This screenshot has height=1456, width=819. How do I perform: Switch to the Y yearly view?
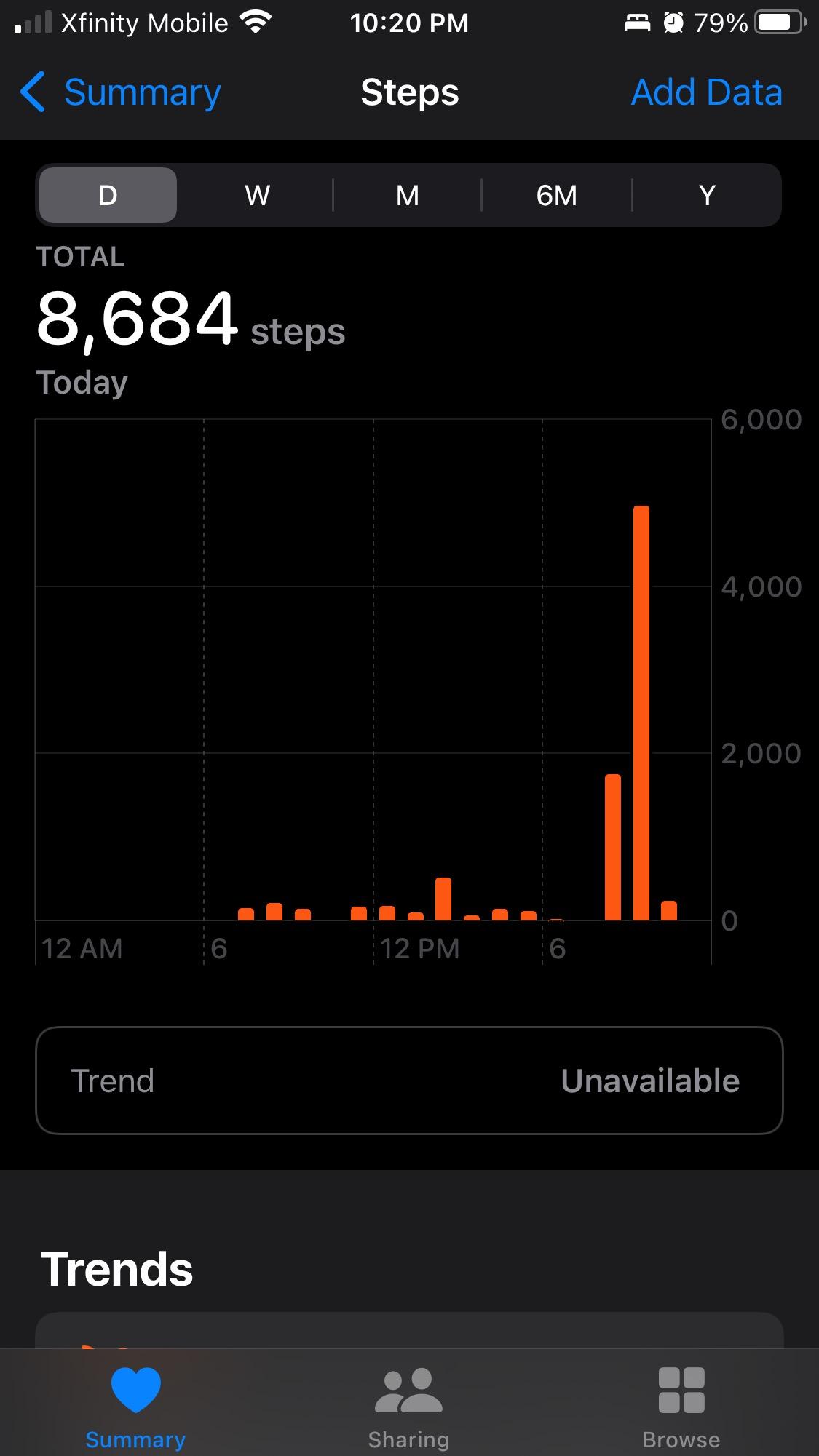(x=706, y=195)
